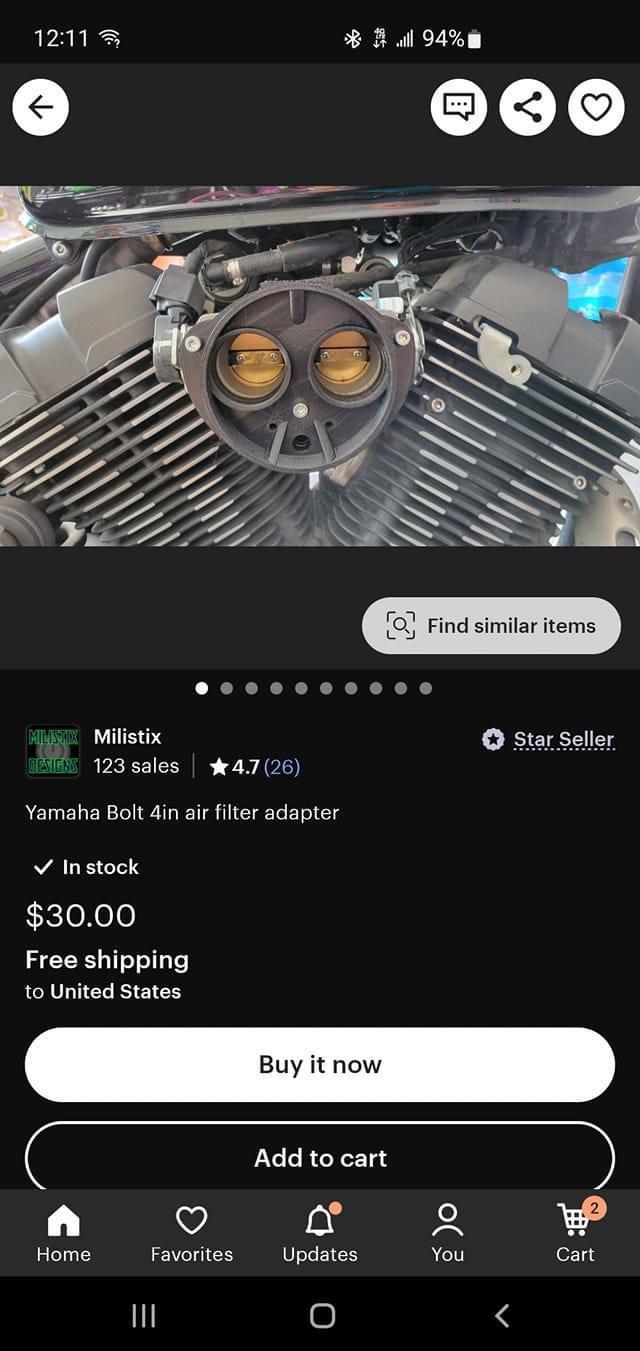Viewport: 640px width, 1351px height.
Task: Go back using the top arrow
Action: 41,107
